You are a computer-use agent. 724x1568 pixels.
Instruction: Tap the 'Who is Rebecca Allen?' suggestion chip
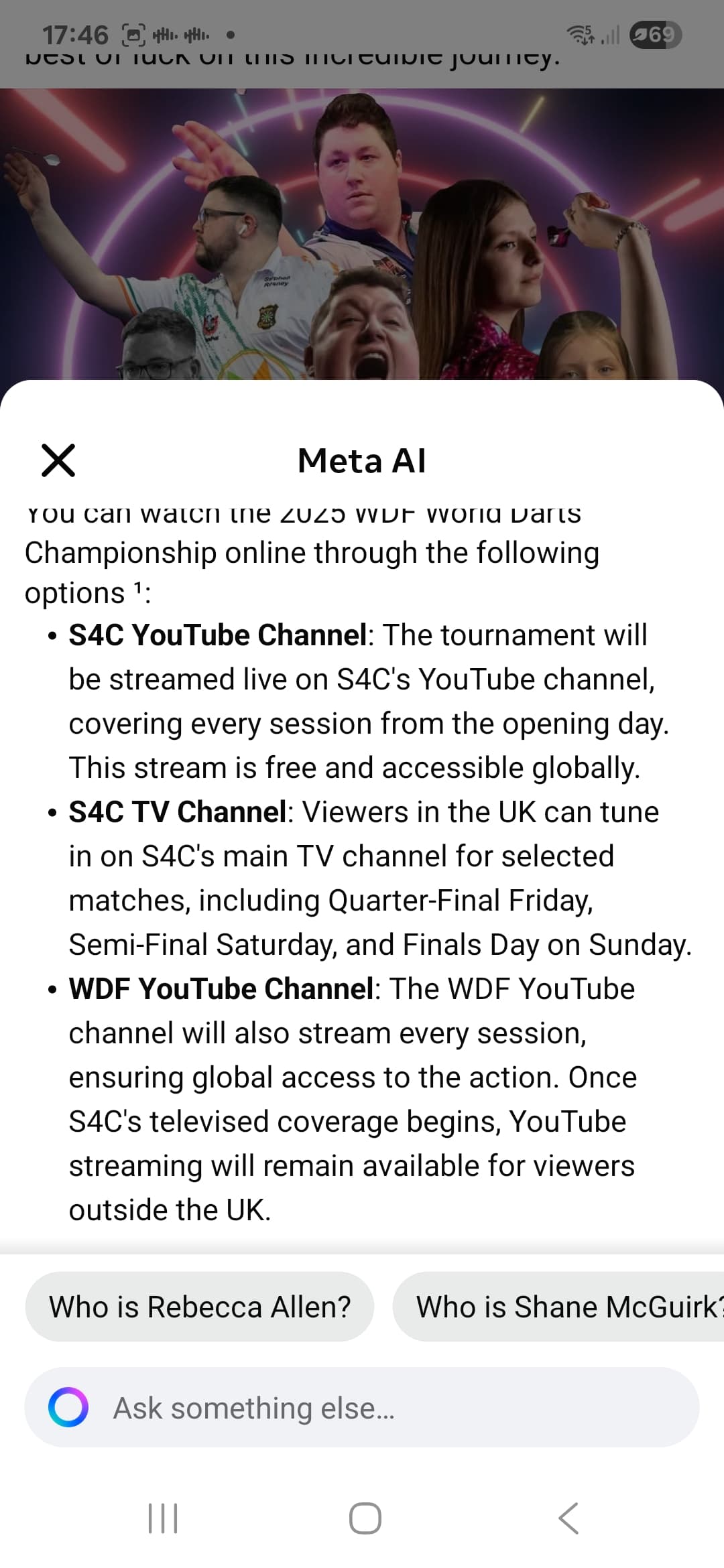[x=200, y=1307]
